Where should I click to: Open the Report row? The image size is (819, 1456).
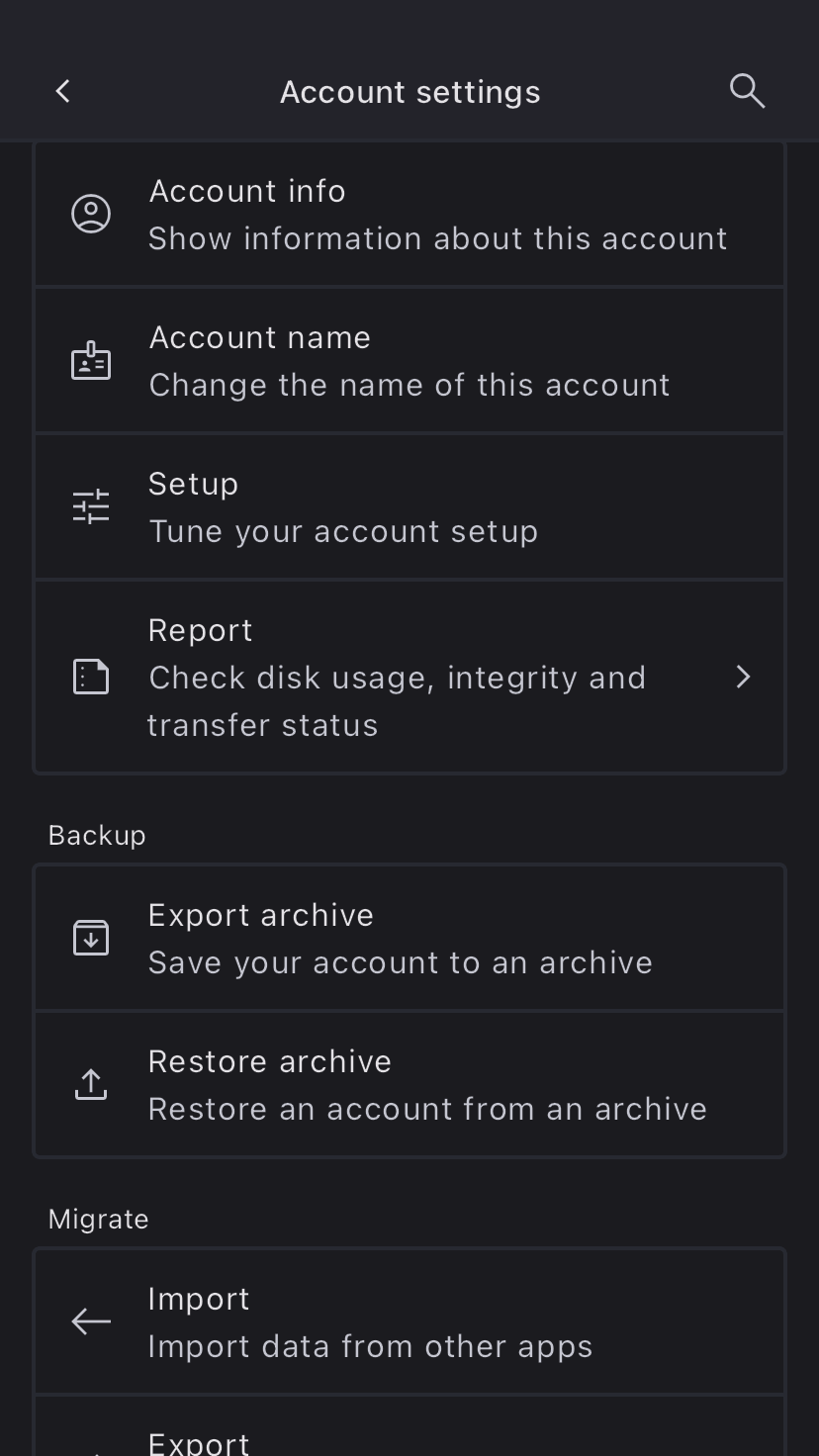409,678
